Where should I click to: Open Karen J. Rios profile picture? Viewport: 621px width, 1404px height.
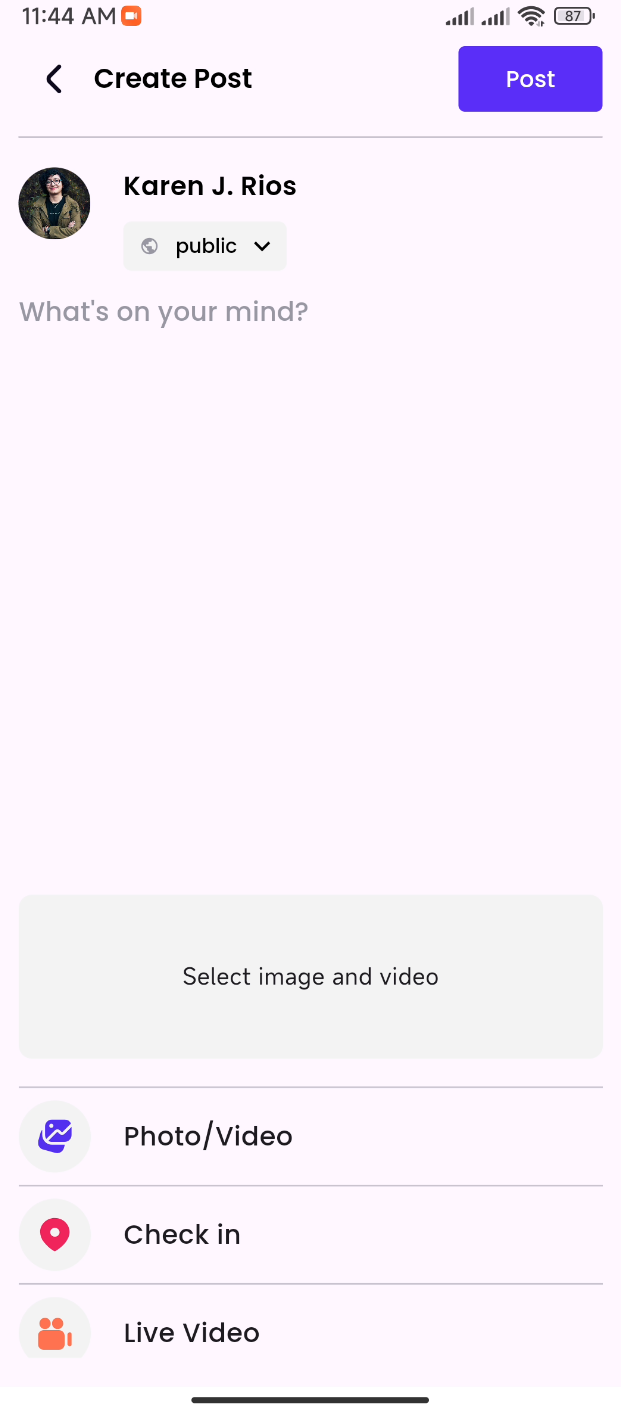pyautogui.click(x=55, y=203)
